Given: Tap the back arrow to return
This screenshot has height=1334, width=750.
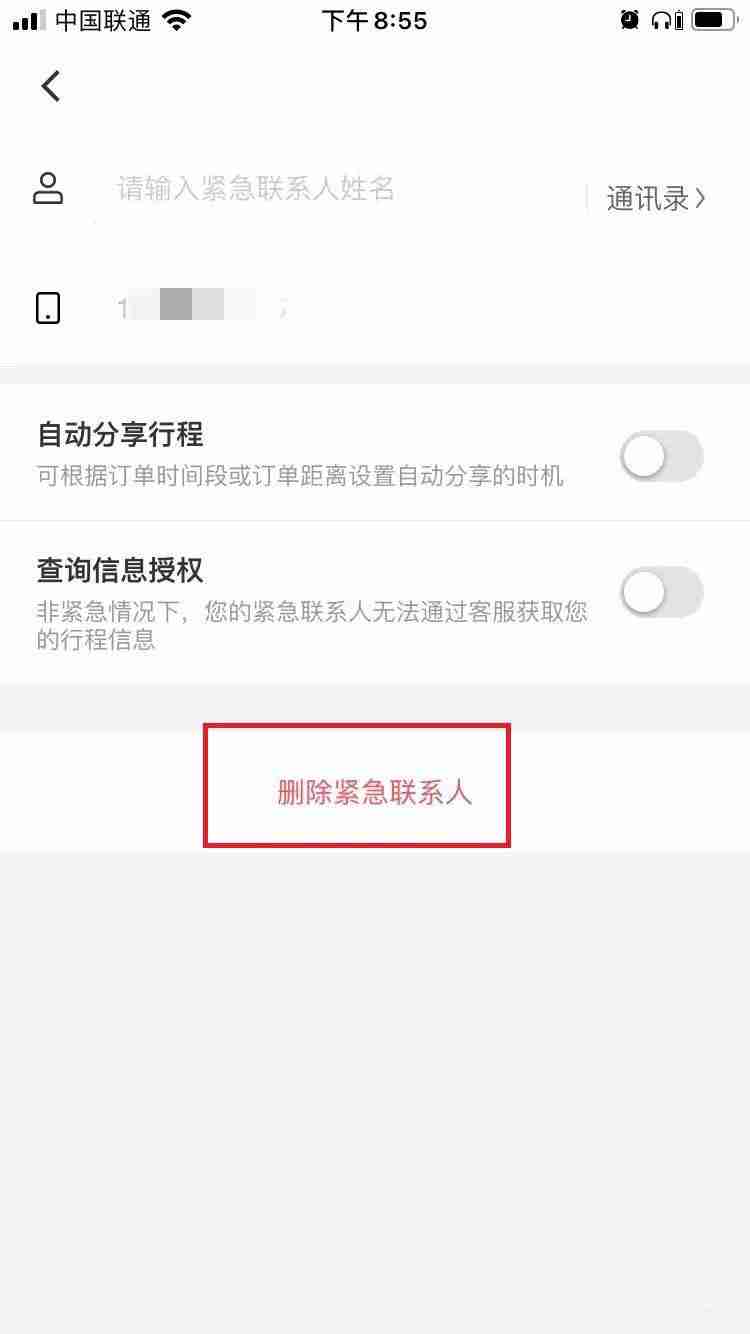Looking at the screenshot, I should click(50, 86).
